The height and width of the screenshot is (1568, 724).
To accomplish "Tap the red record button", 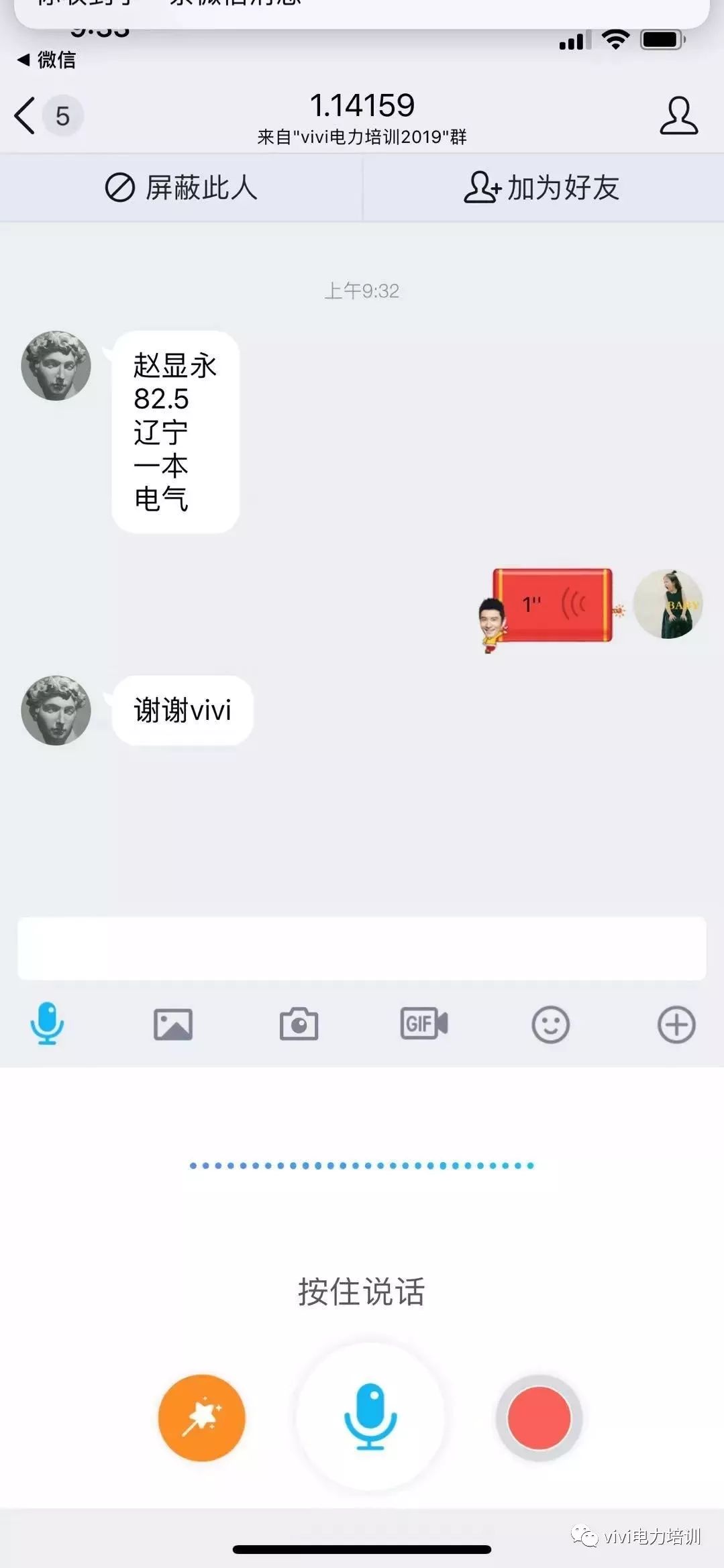I will [539, 1418].
